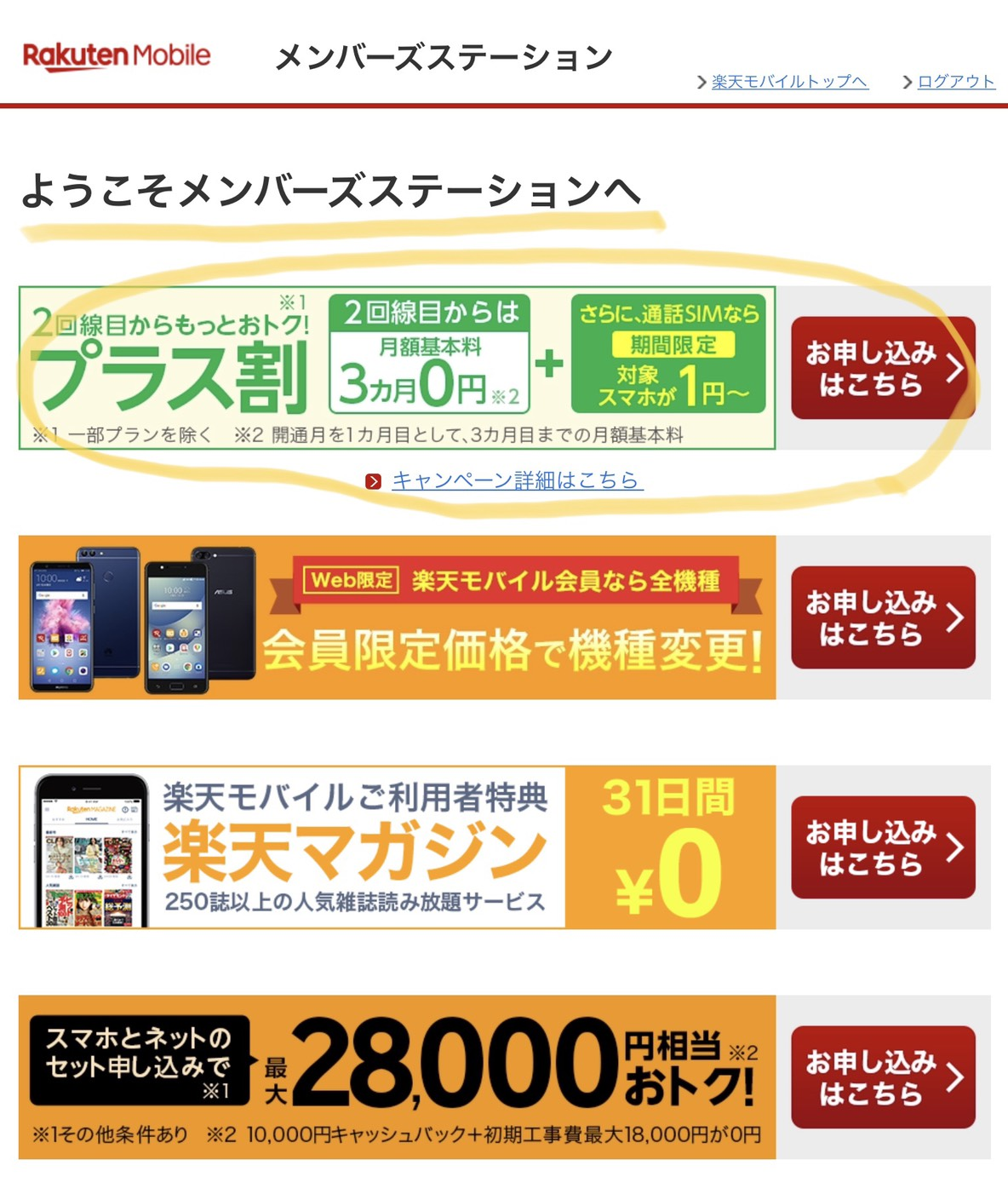The image size is (1008, 1177).
Task: Tap the ログアウト link
Action: click(x=955, y=82)
